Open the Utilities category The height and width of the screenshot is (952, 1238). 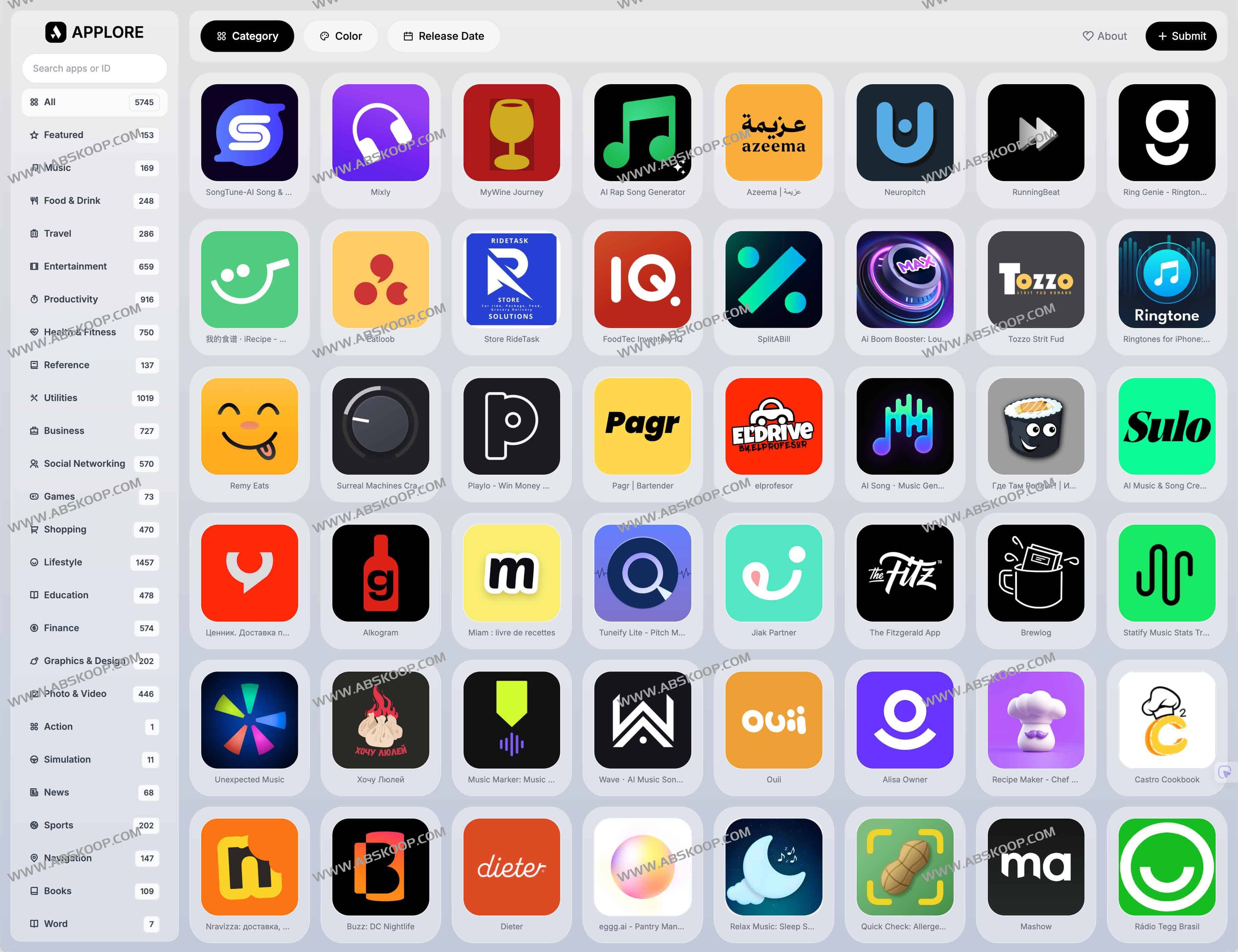click(x=60, y=398)
